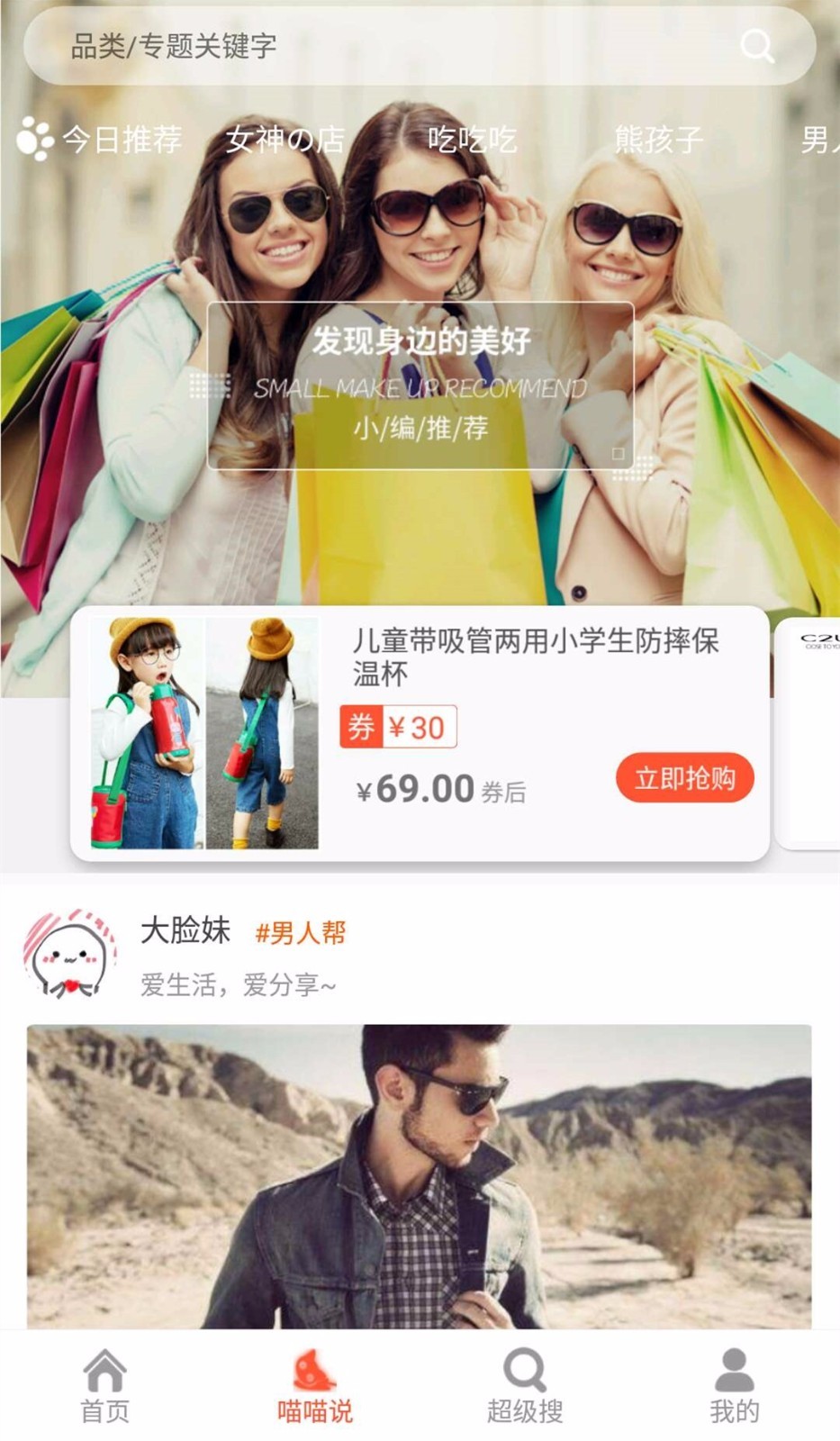
Task: Switch to the 超级搜 tab
Action: coord(525,1386)
